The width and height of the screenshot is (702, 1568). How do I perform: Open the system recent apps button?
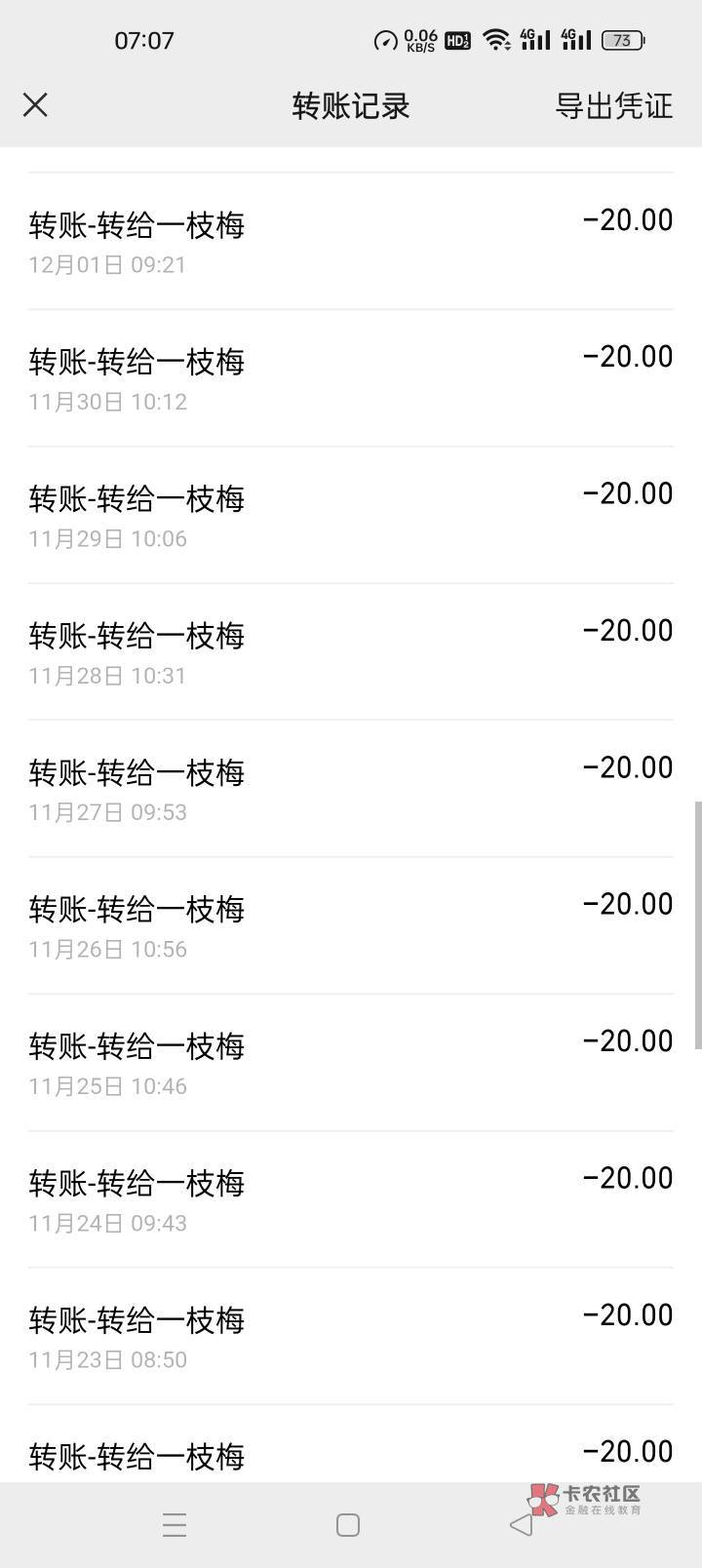pyautogui.click(x=175, y=1525)
